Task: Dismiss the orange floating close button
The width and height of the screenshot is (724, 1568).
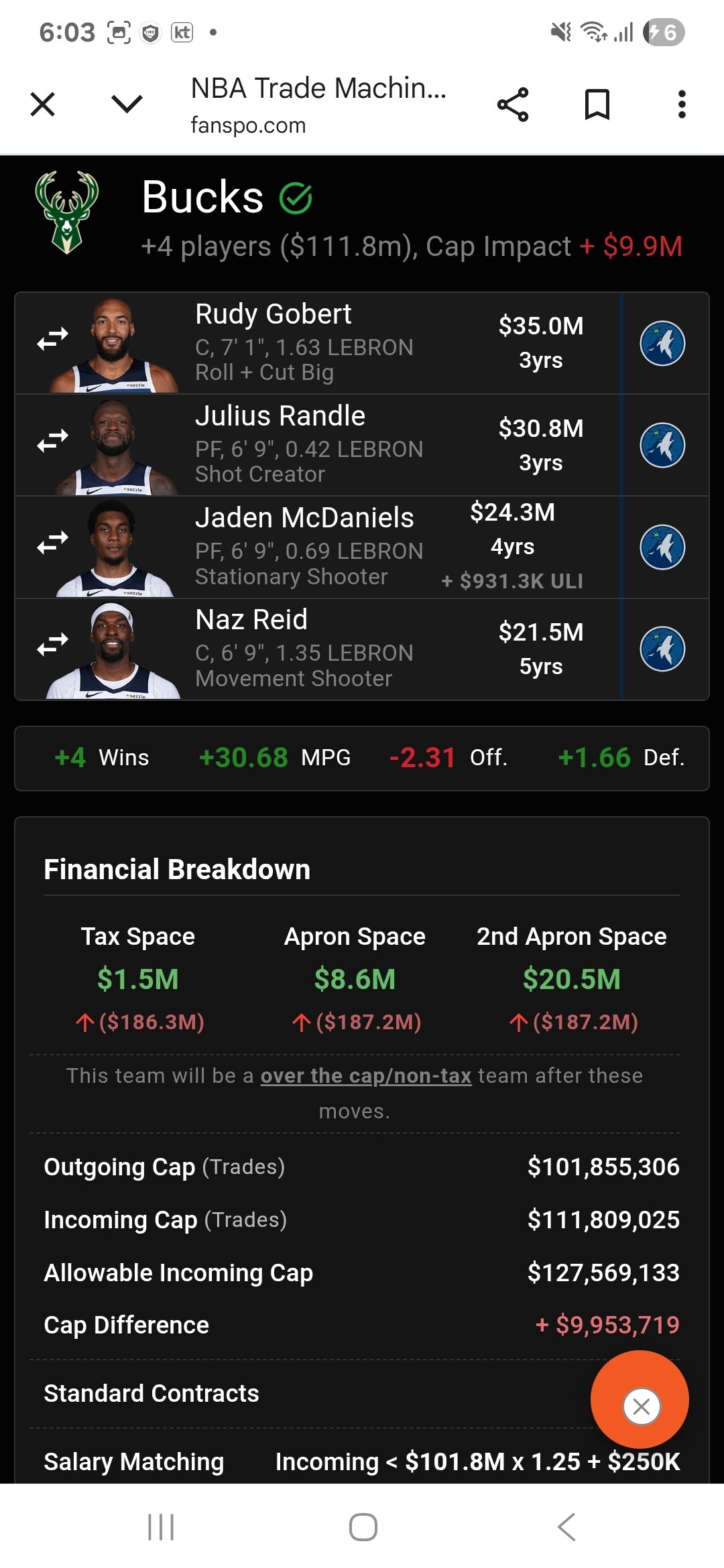Action: click(x=641, y=1407)
